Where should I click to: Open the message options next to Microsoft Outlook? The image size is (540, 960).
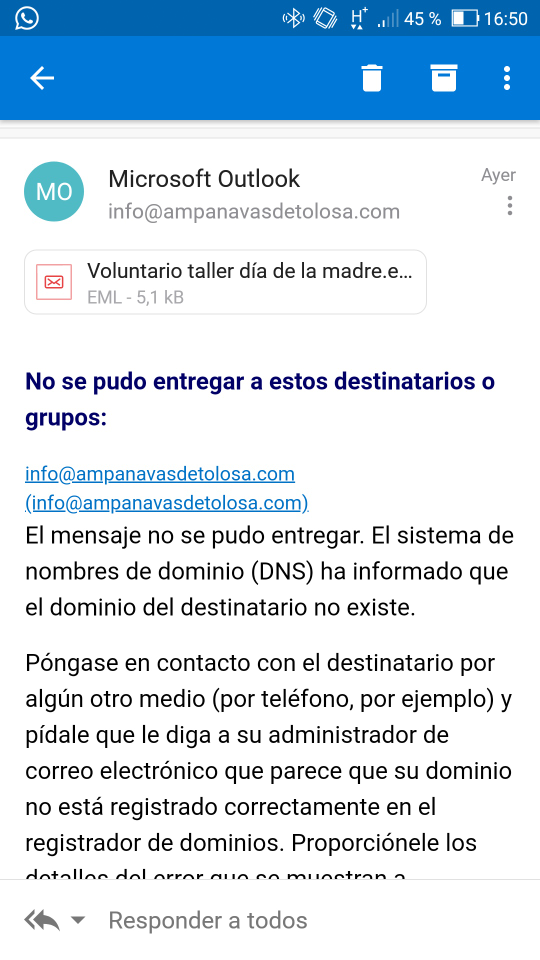pos(509,206)
